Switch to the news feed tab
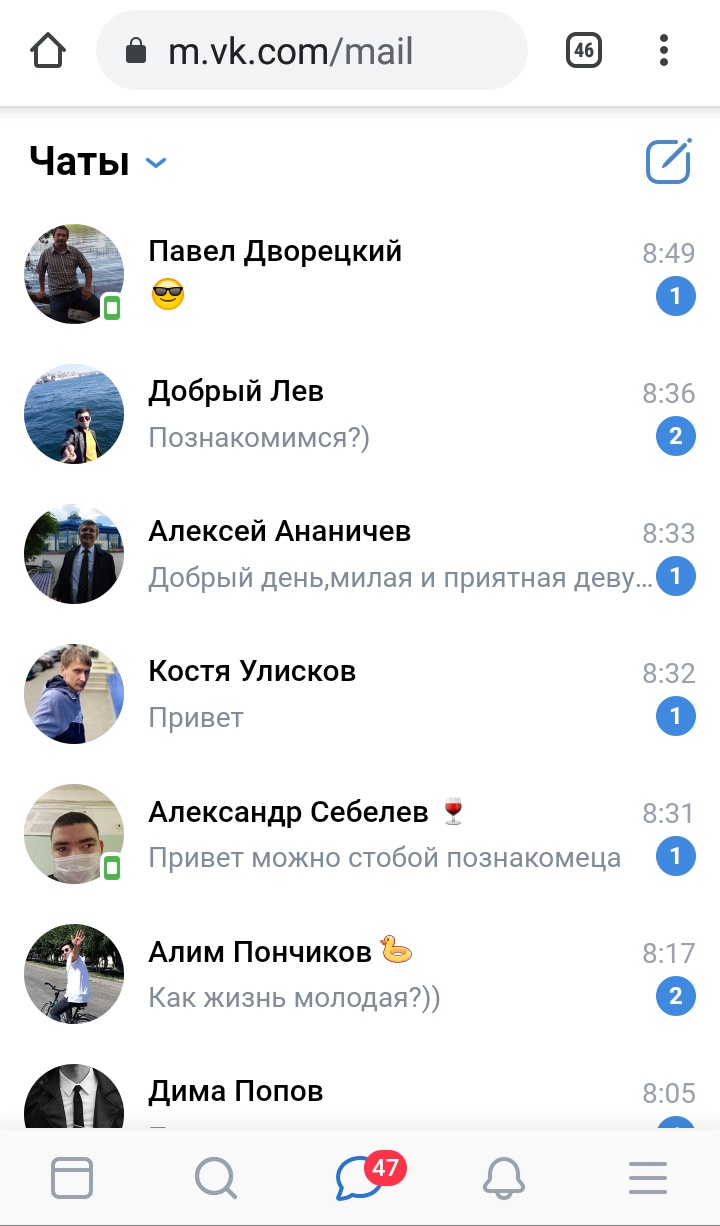 72,1178
